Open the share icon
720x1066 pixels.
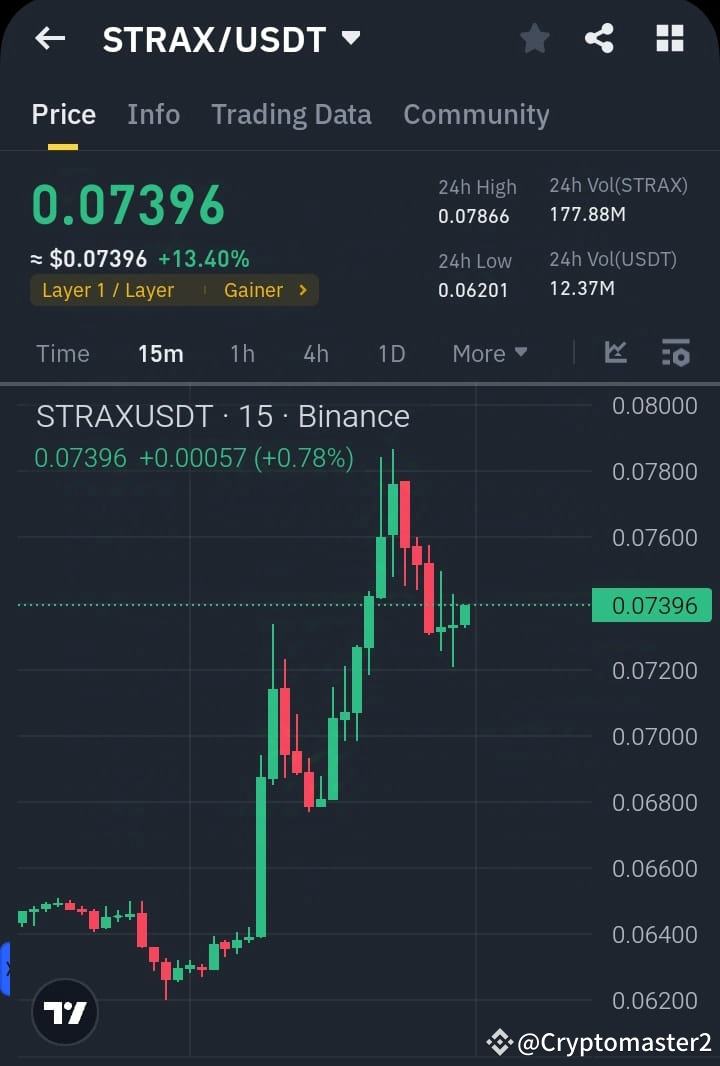pos(600,38)
